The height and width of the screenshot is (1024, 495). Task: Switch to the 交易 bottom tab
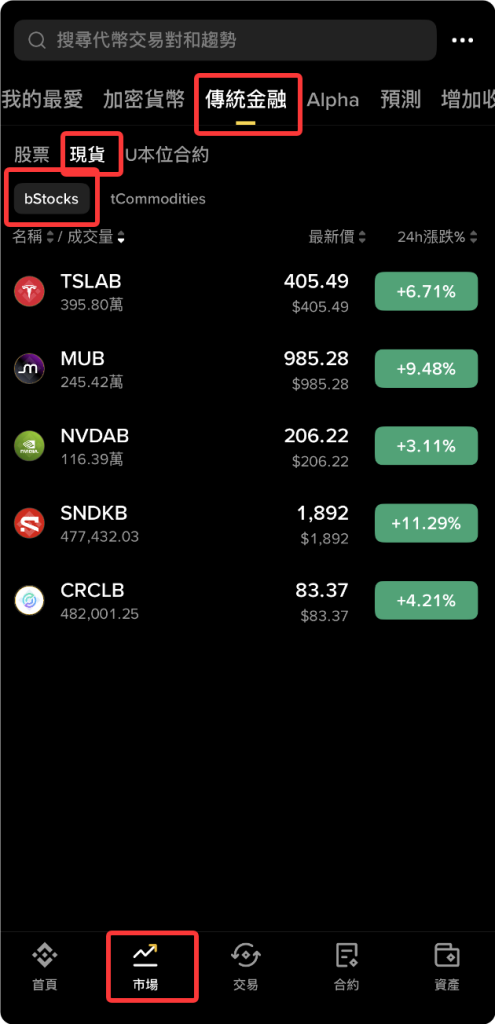(x=246, y=967)
